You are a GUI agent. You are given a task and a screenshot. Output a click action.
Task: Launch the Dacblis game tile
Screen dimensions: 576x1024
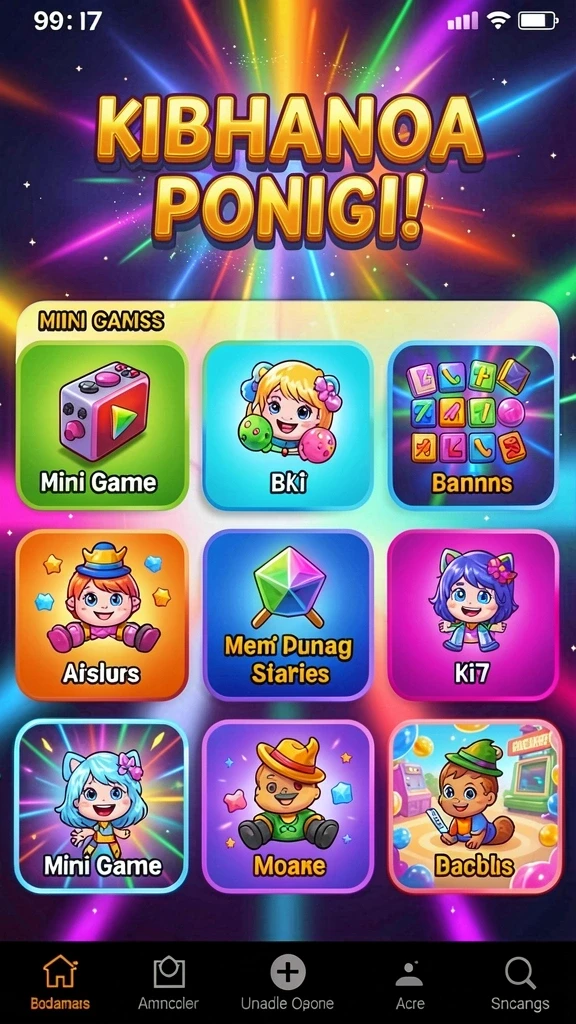coord(475,806)
